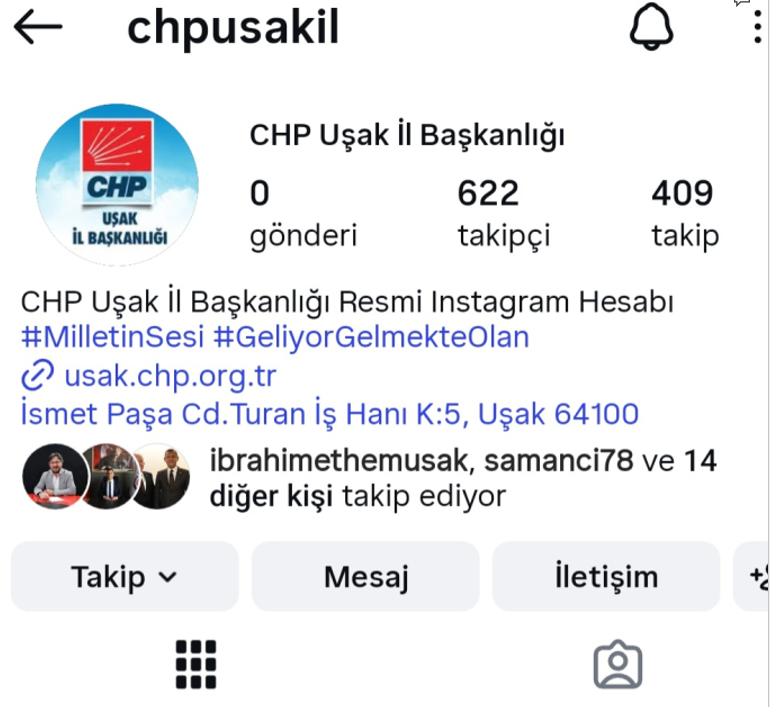The width and height of the screenshot is (770, 707).
Task: Send a message via Mesaj button
Action: [x=366, y=576]
